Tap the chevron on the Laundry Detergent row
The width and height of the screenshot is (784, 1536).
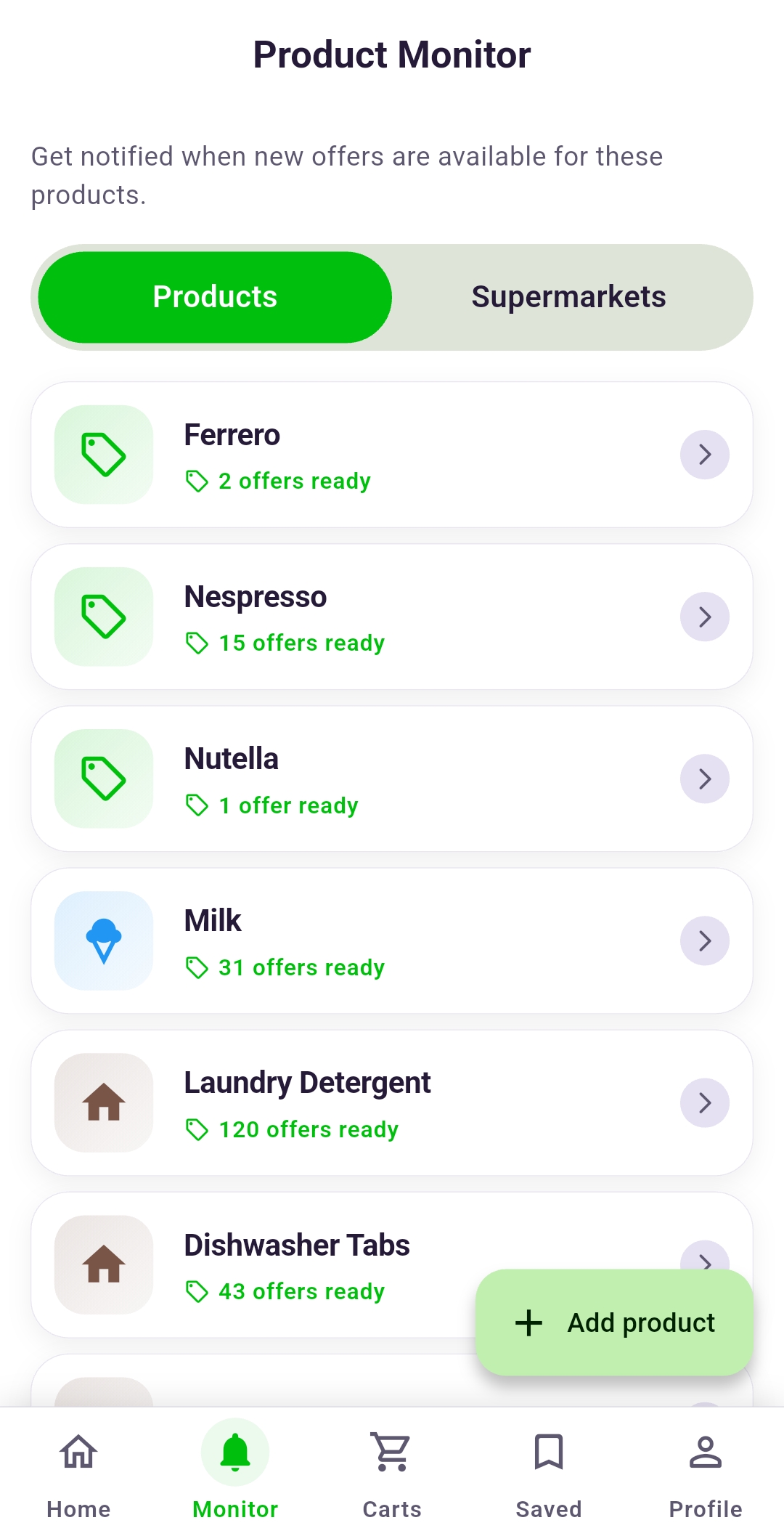704,1102
